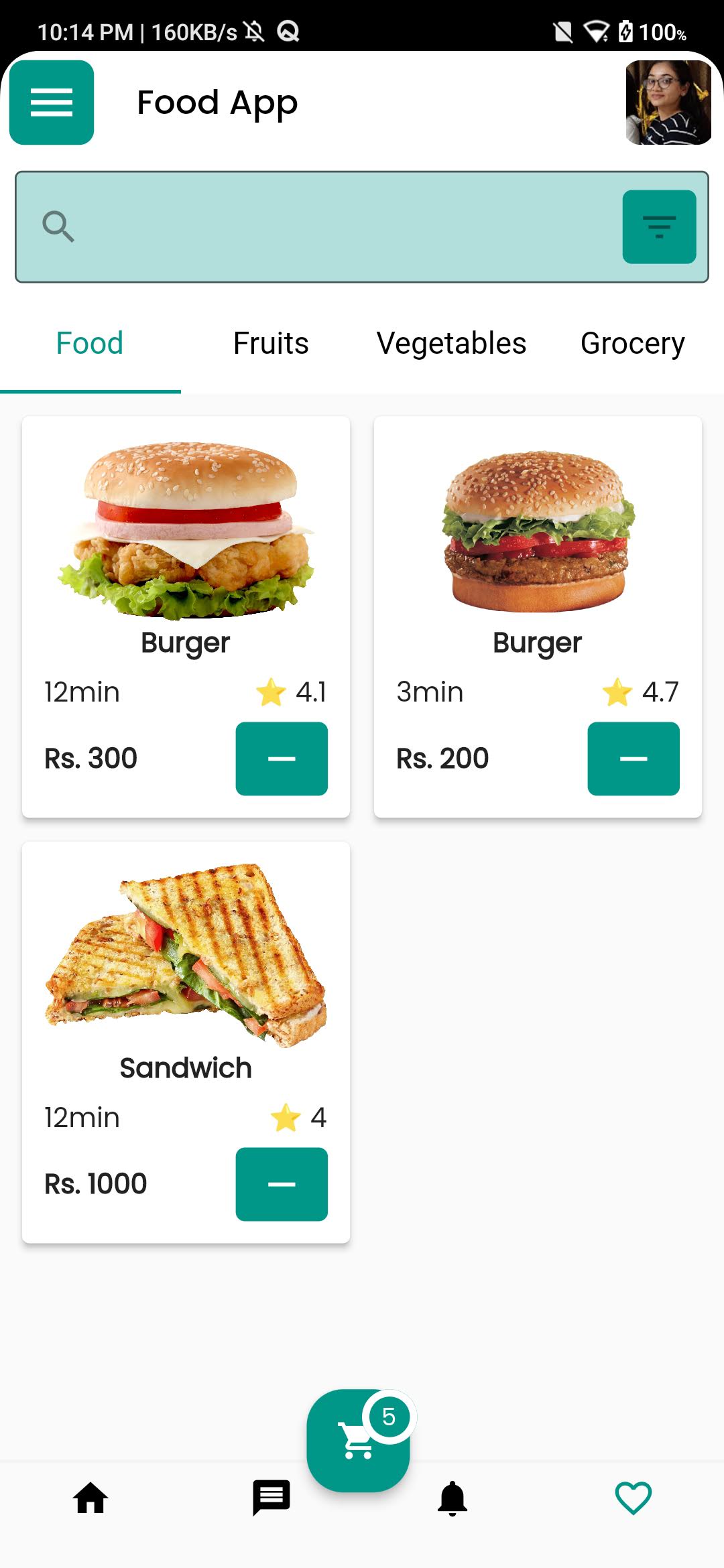
Task: Remove one Rs. 300 Burger using minus button
Action: 281,759
